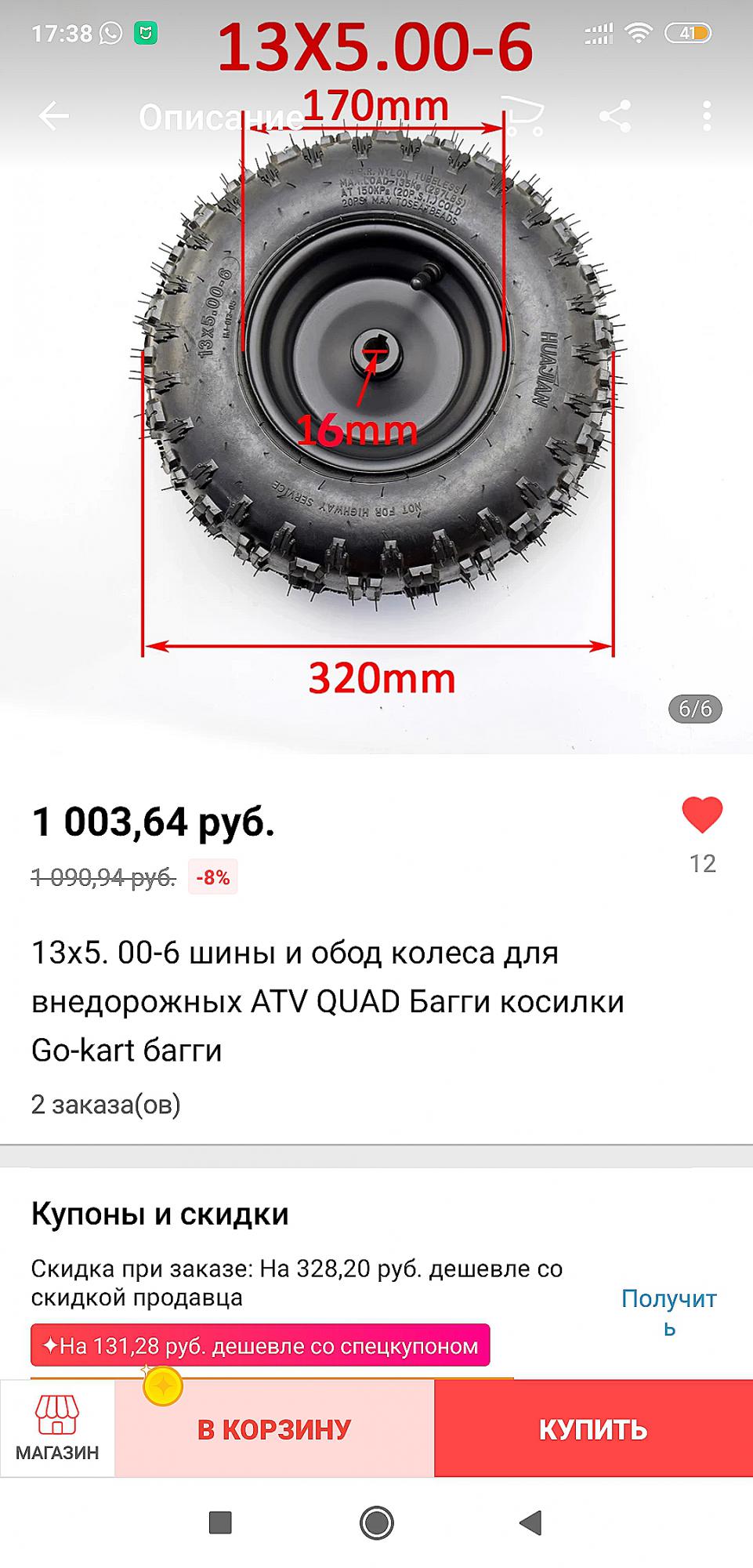
Task: Buy now with the "Купить" button
Action: point(593,1429)
